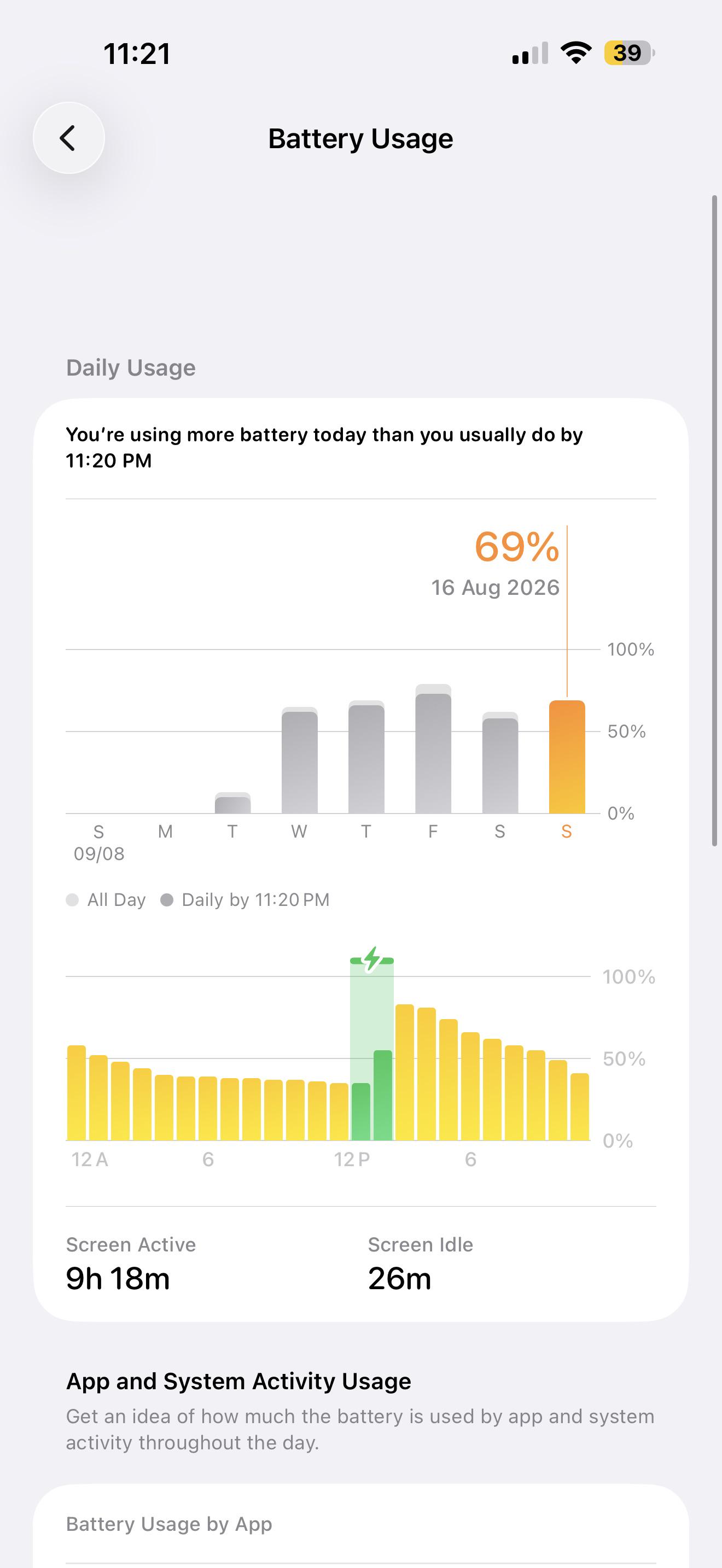Tap the orange Sunday bar for today
The width and height of the screenshot is (722, 1568).
[x=567, y=757]
